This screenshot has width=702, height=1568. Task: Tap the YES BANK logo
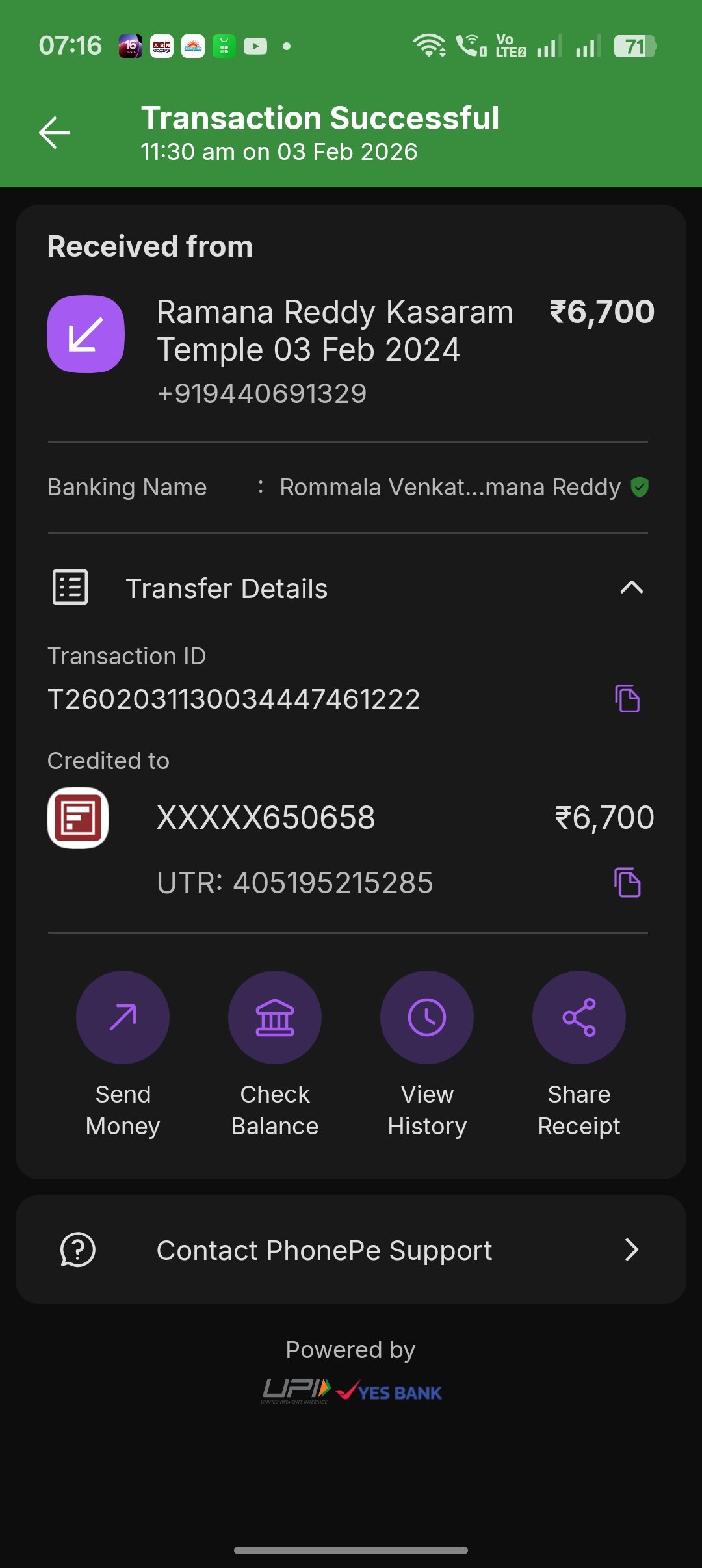[x=388, y=1391]
